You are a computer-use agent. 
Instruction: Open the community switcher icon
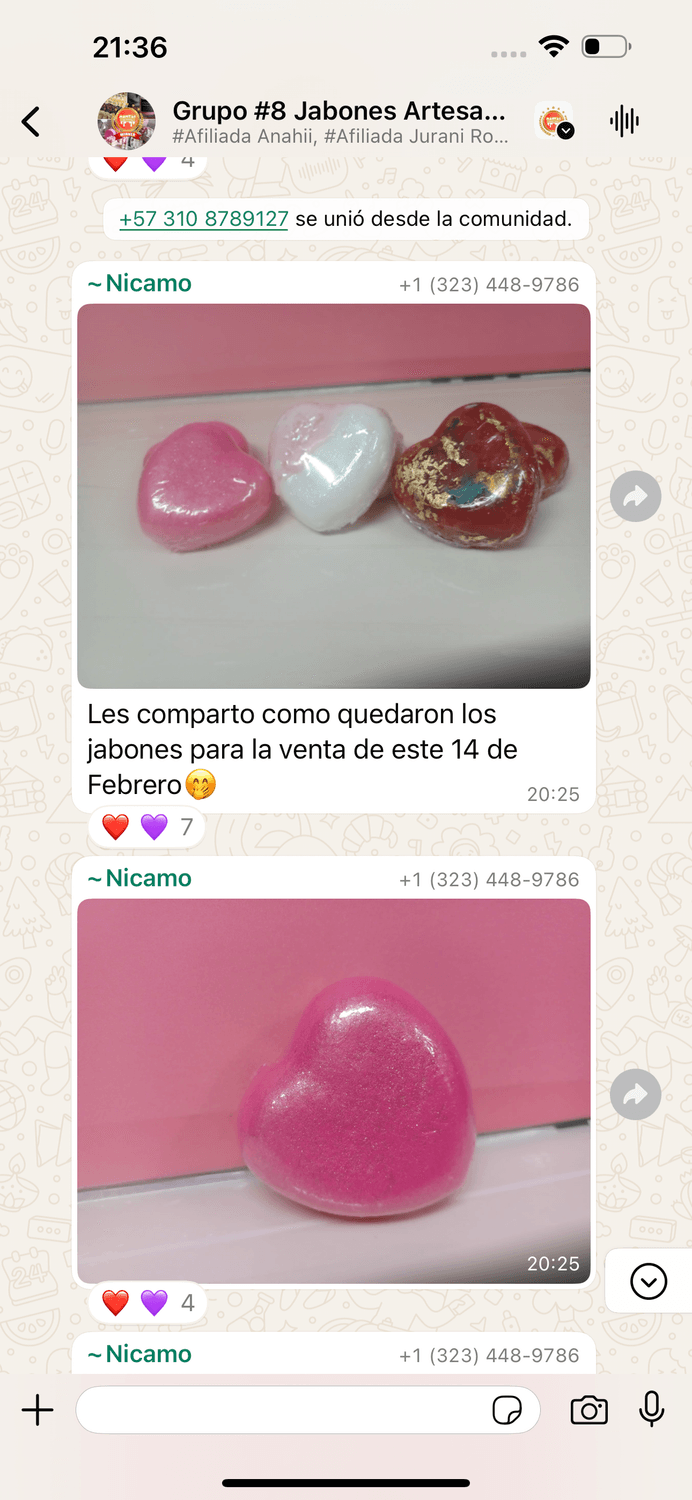point(554,122)
